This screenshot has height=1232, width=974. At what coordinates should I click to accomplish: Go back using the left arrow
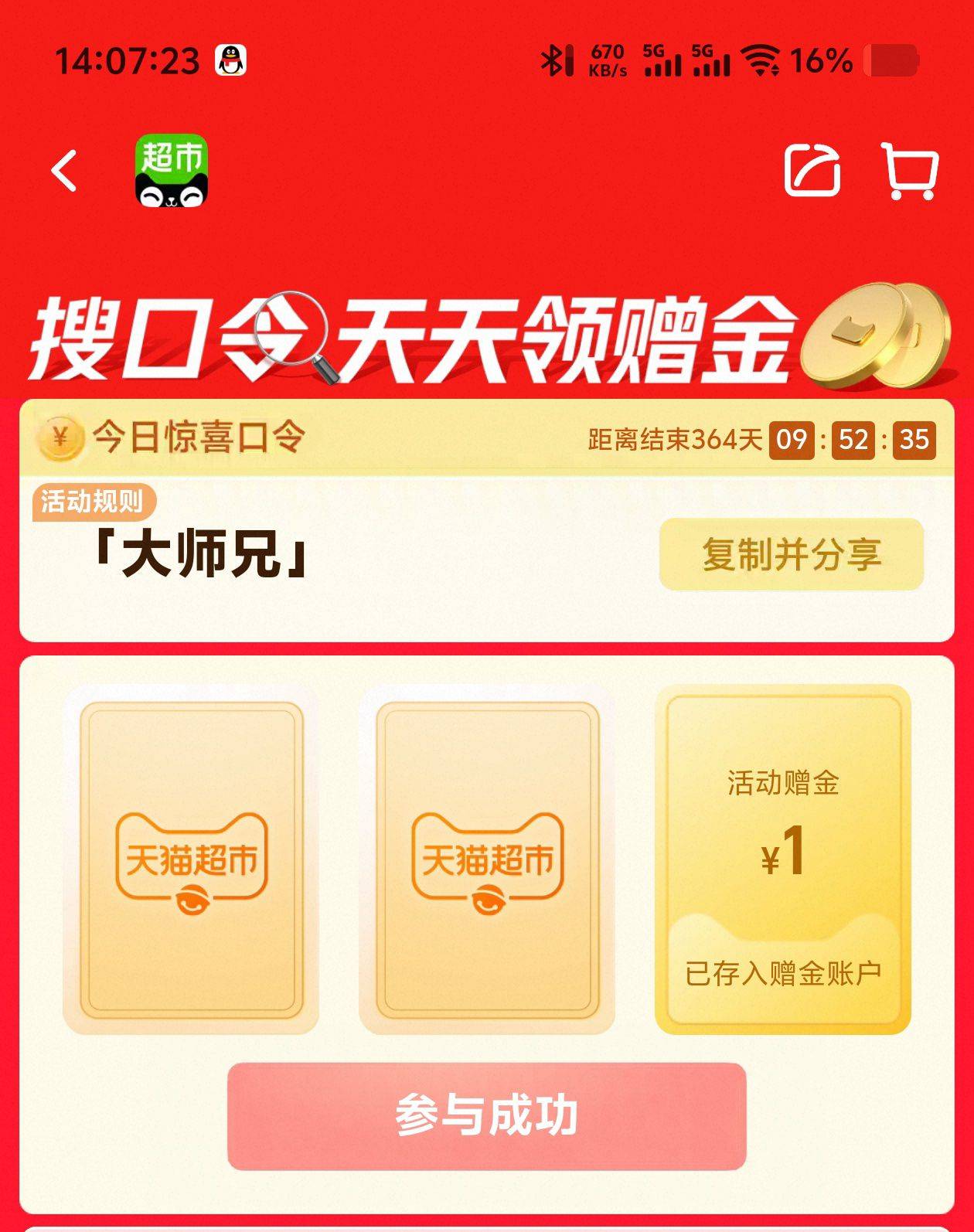pyautogui.click(x=65, y=170)
